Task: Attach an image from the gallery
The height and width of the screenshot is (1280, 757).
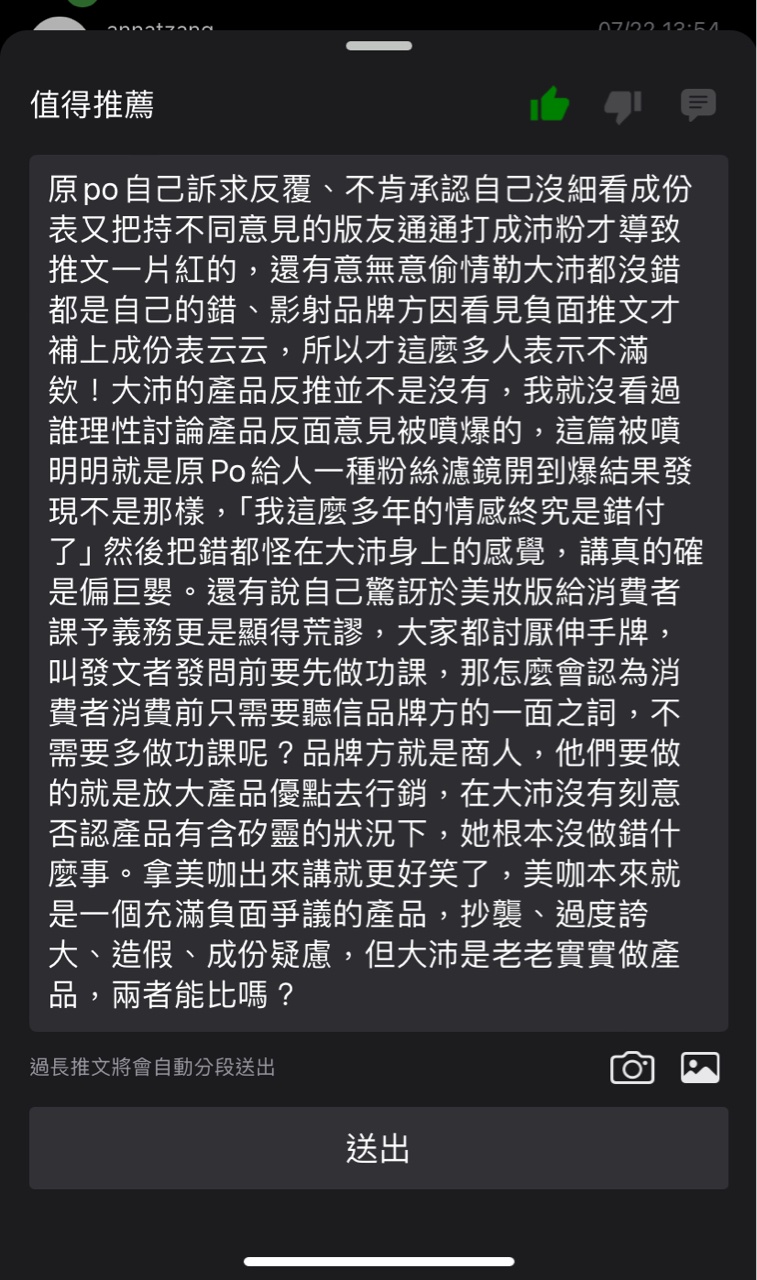Action: point(700,1067)
